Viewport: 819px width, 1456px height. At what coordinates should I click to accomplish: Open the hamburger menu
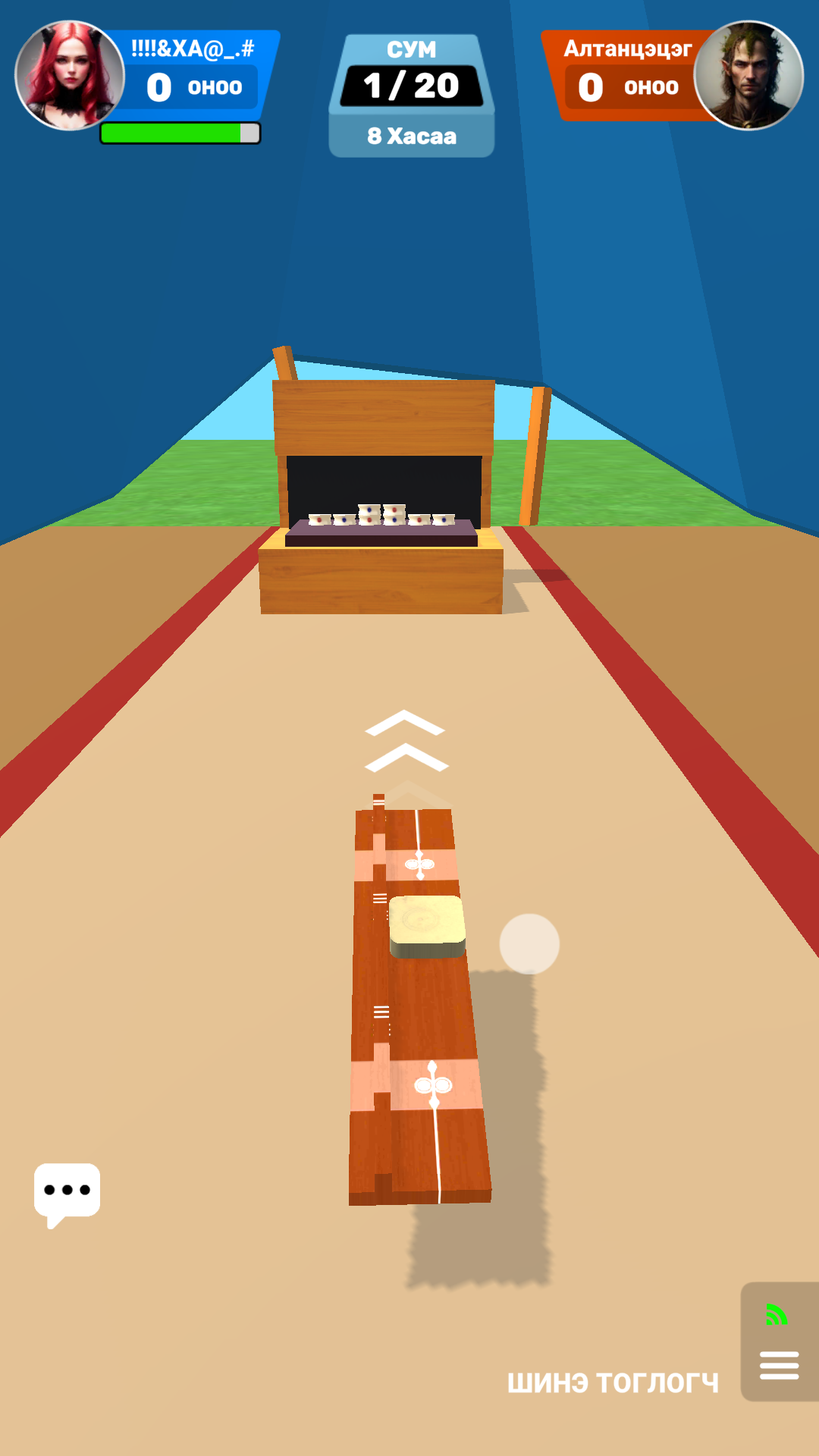(779, 1365)
